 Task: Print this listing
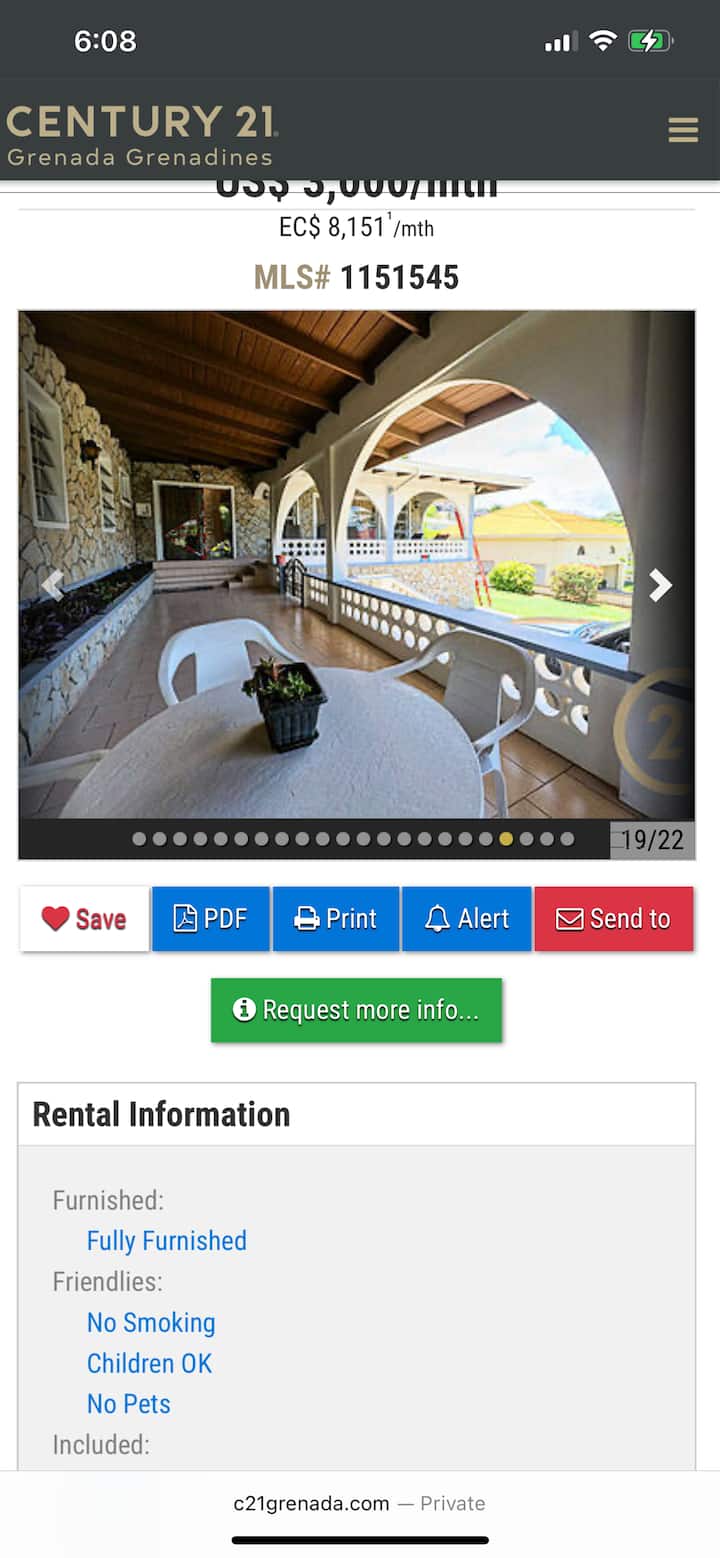click(335, 919)
